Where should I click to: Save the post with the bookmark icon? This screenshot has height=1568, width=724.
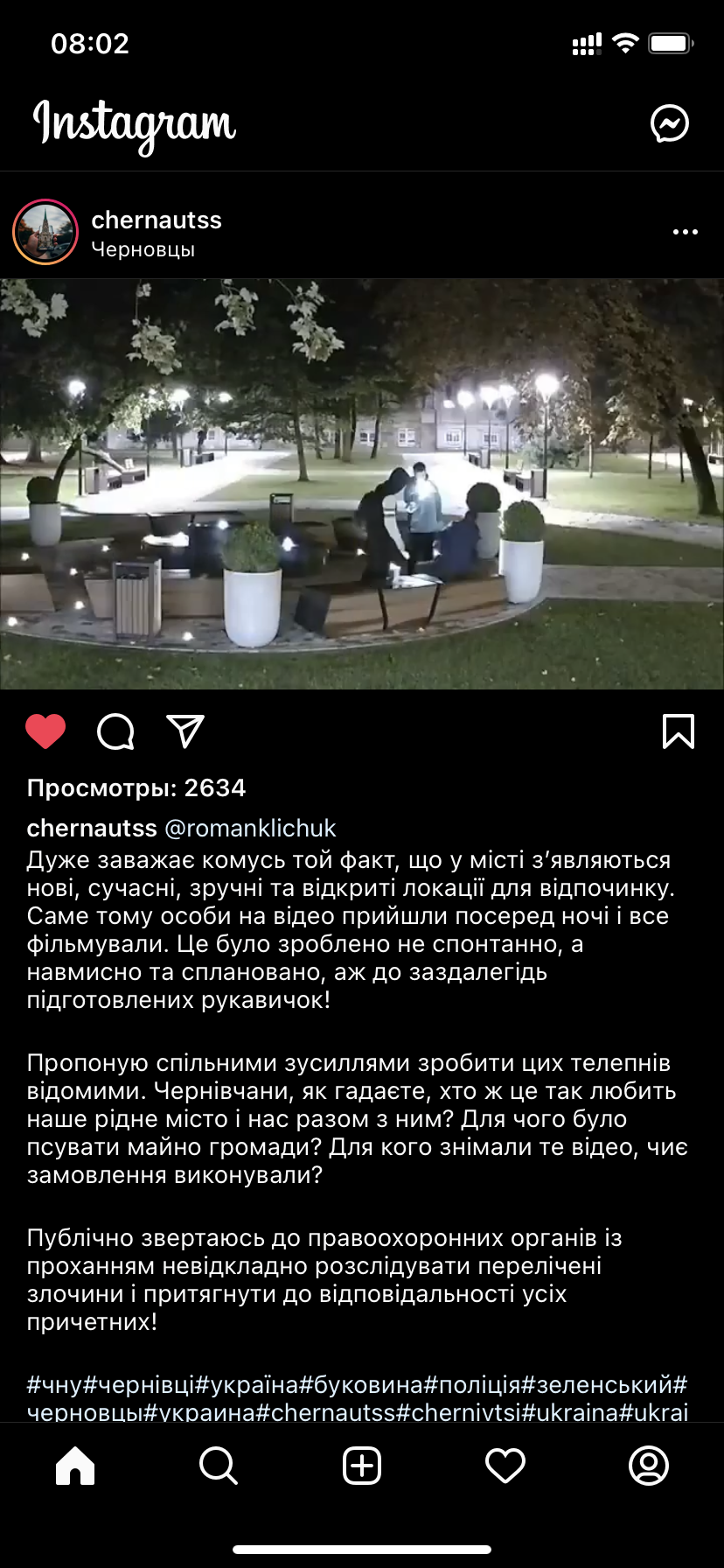678,731
